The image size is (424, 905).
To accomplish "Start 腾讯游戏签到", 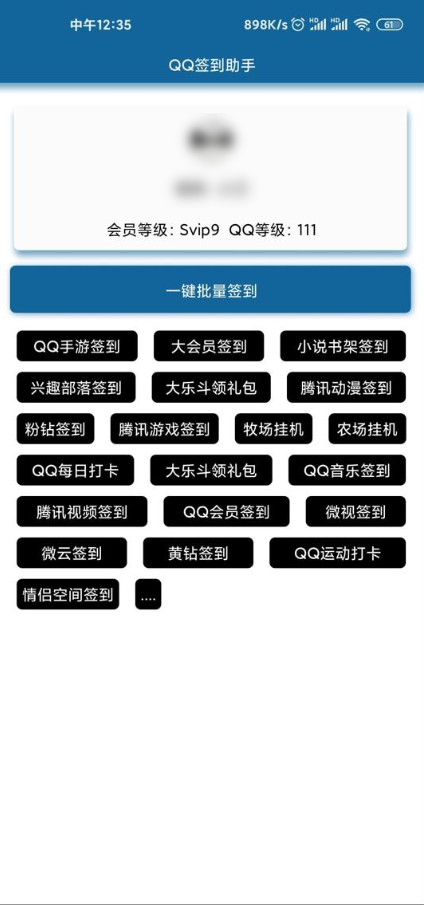I will [164, 429].
